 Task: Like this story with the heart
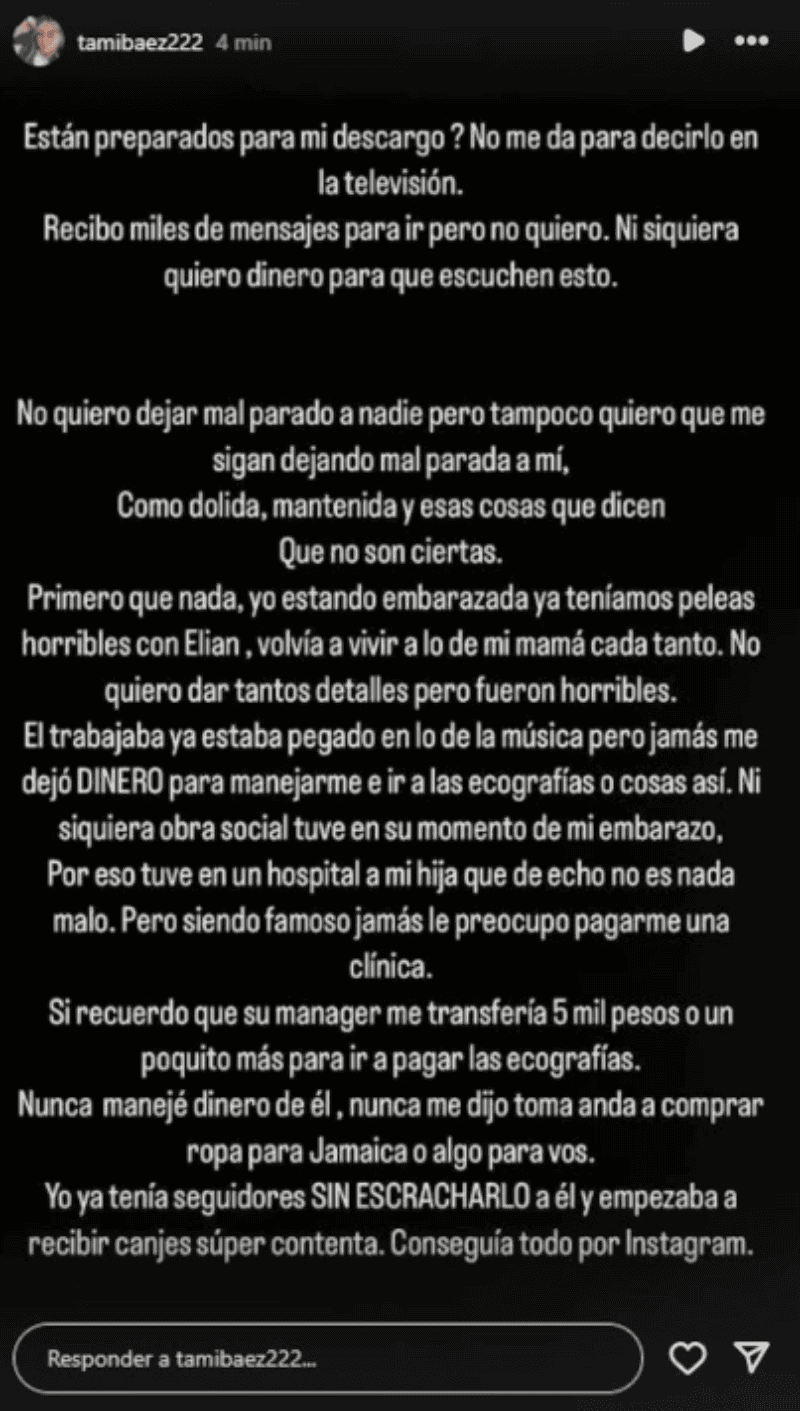coord(685,1358)
